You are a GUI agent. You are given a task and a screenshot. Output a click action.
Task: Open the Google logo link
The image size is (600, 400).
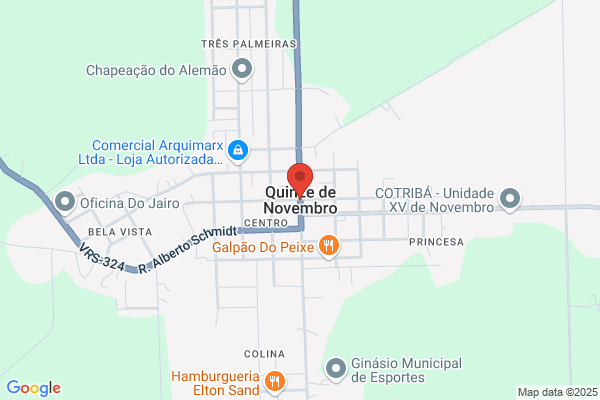tap(34, 388)
